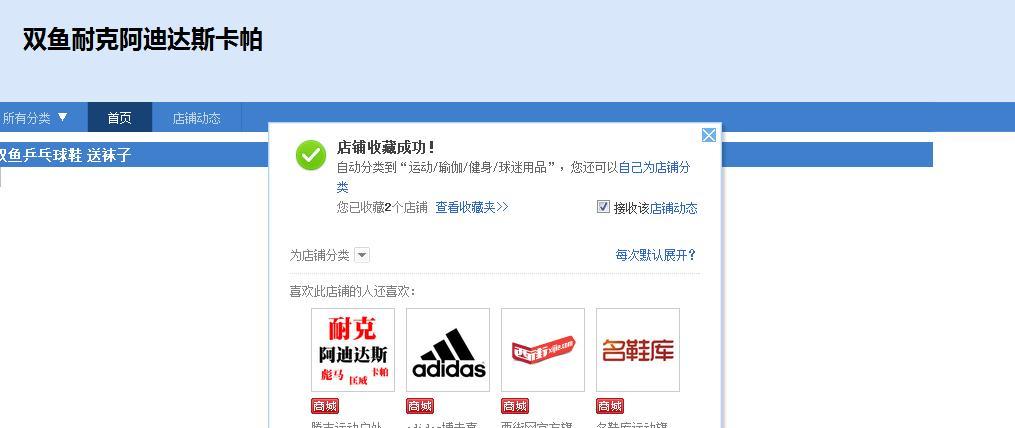The width and height of the screenshot is (1015, 428).
Task: Switch to the 店铺动态 tab
Action: click(x=196, y=118)
